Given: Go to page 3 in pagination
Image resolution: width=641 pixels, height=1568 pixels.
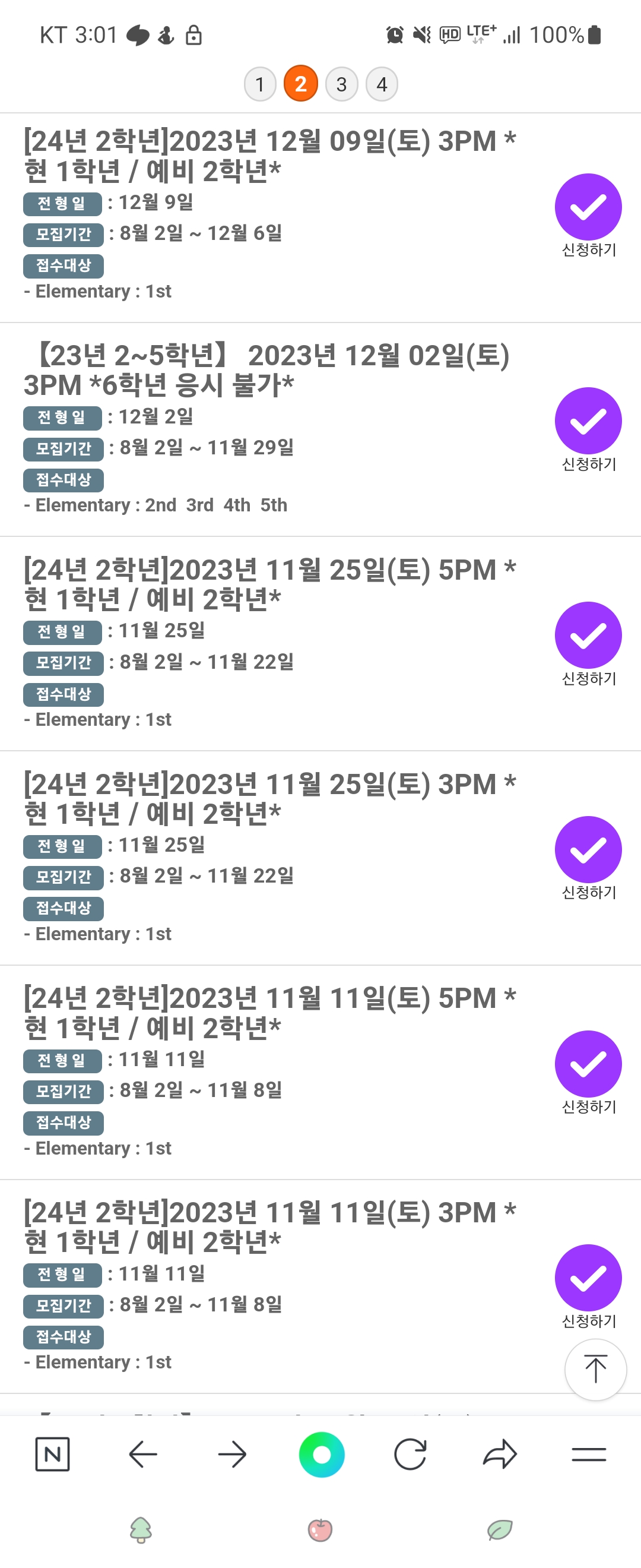Looking at the screenshot, I should [341, 84].
